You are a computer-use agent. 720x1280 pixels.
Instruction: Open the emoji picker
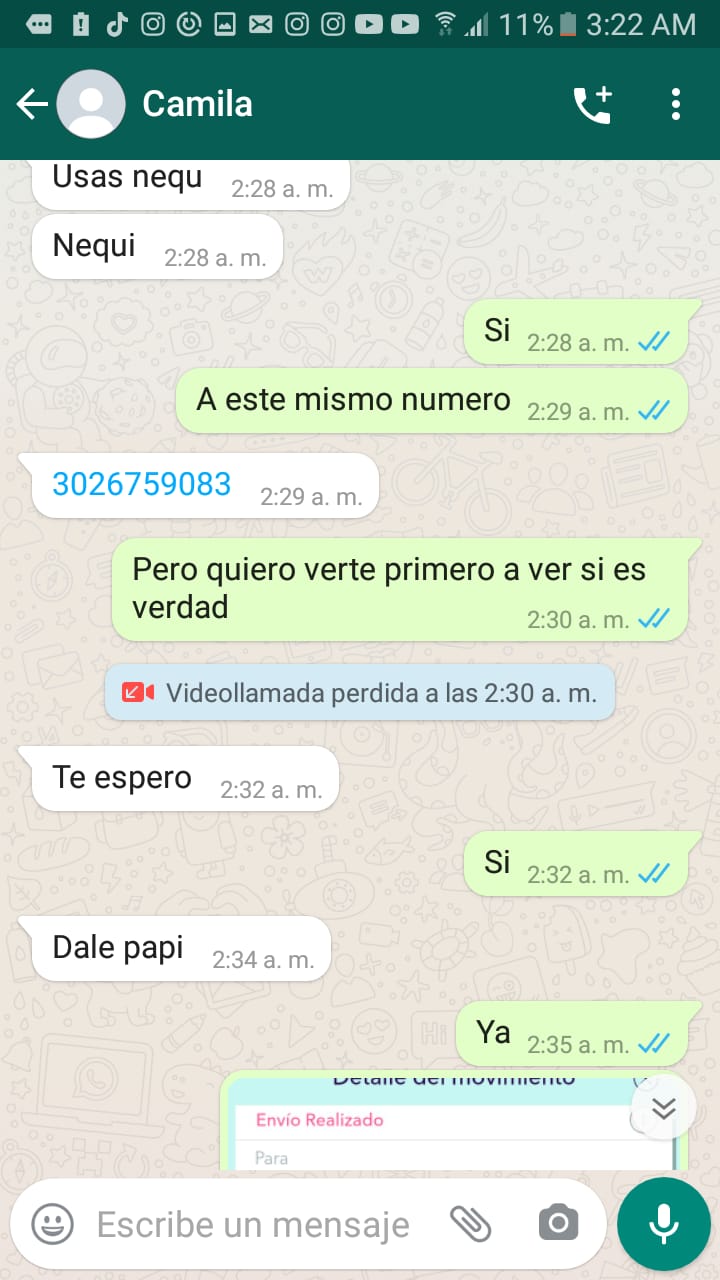point(52,1224)
